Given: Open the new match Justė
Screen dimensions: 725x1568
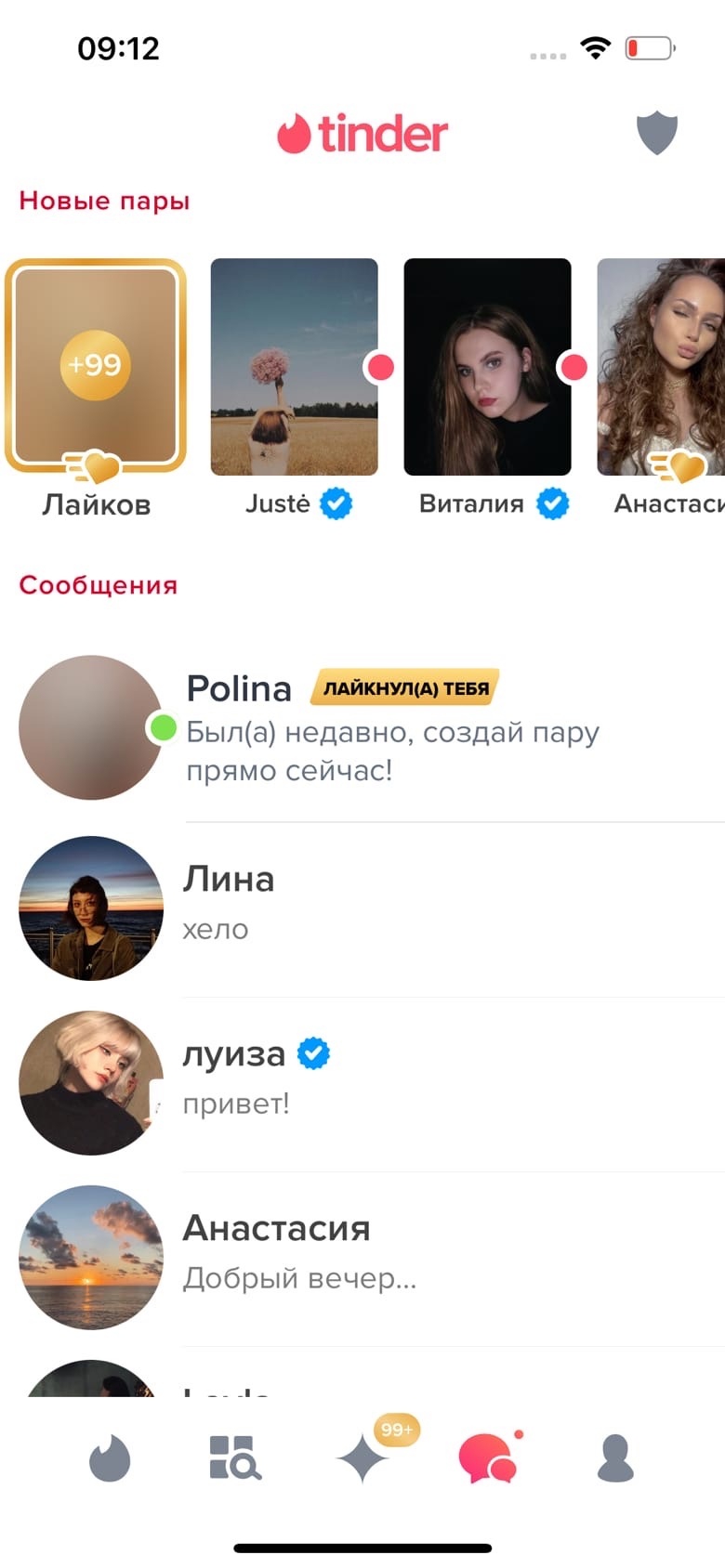Looking at the screenshot, I should pyautogui.click(x=294, y=368).
